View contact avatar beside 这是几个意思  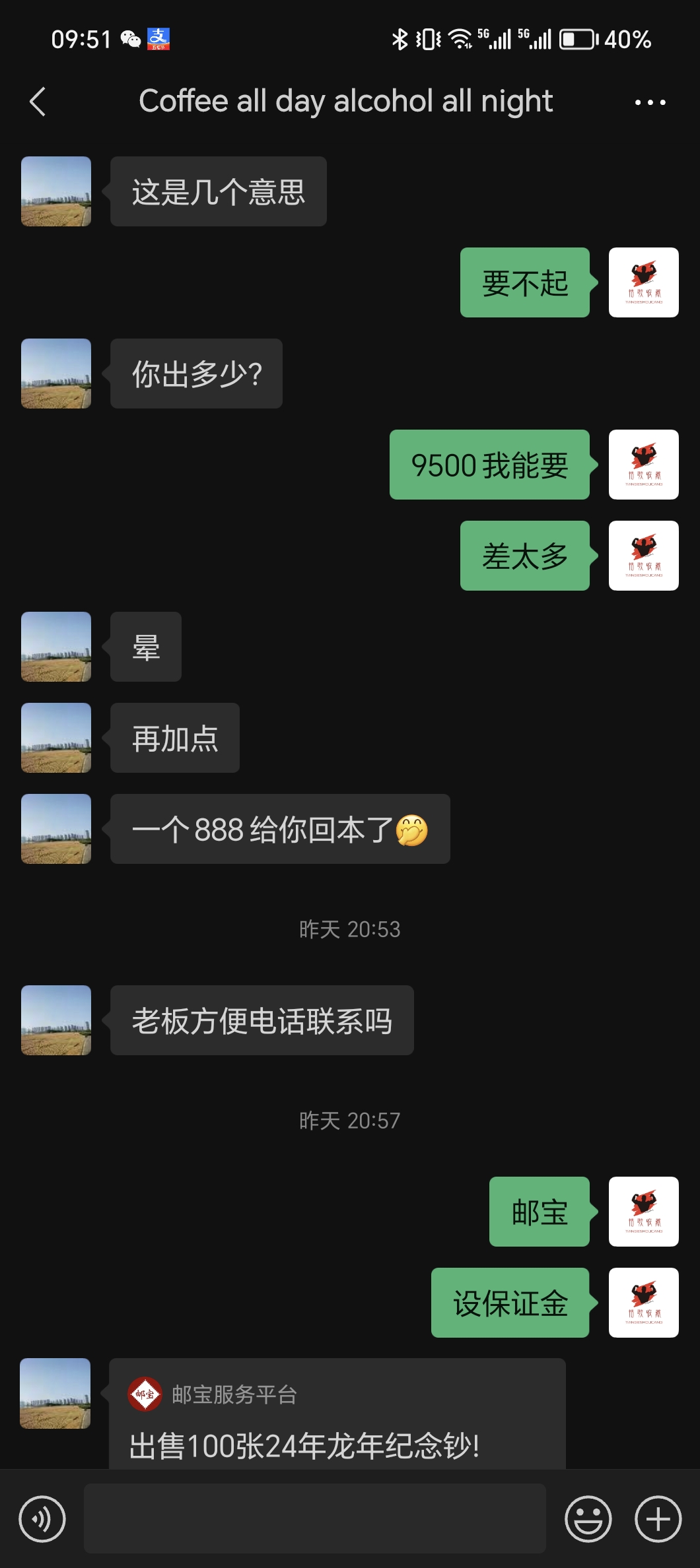tap(56, 191)
